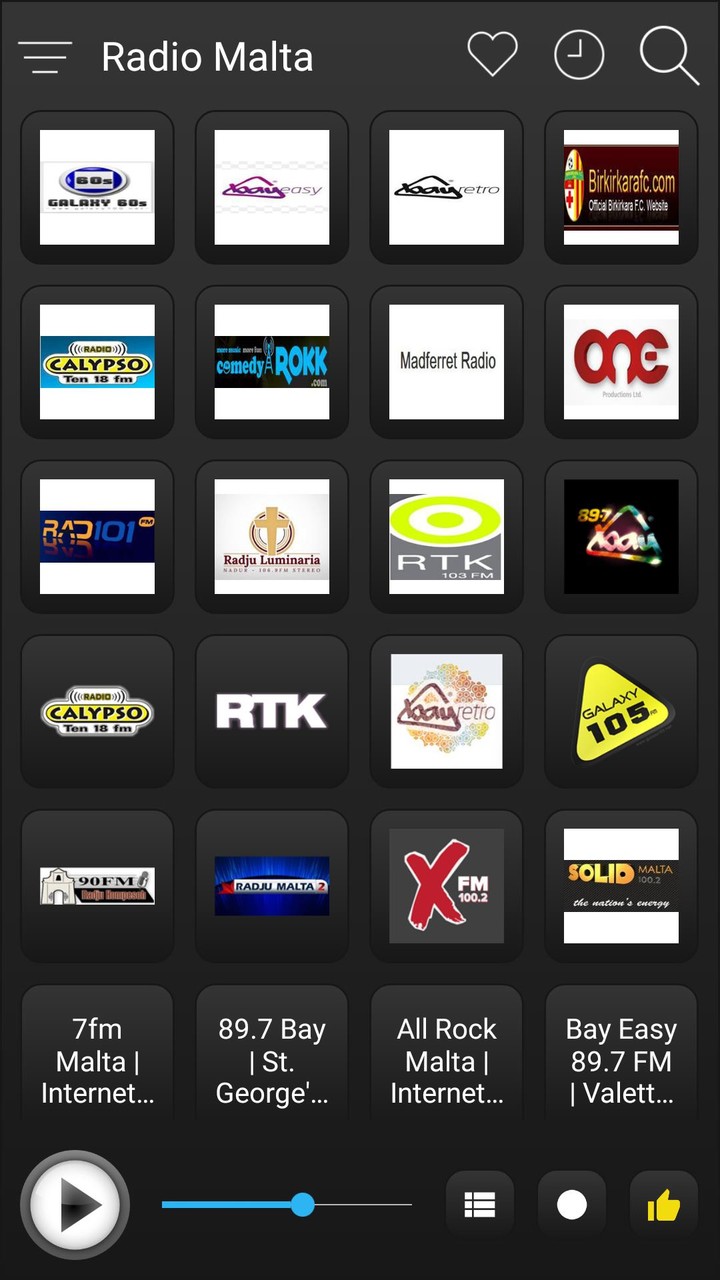Play the Galaxy 105 station
The width and height of the screenshot is (720, 1280).
(620, 712)
